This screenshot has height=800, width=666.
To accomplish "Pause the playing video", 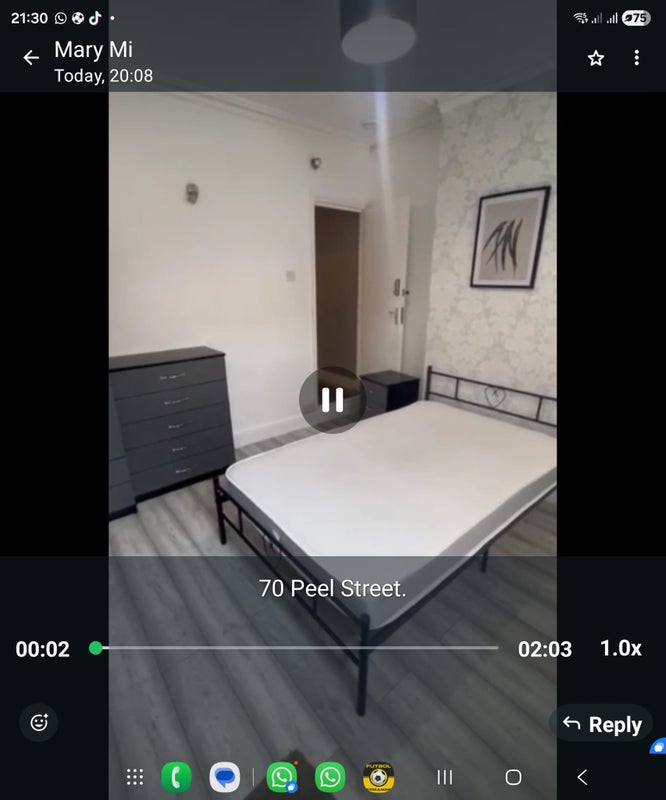I will (x=332, y=400).
